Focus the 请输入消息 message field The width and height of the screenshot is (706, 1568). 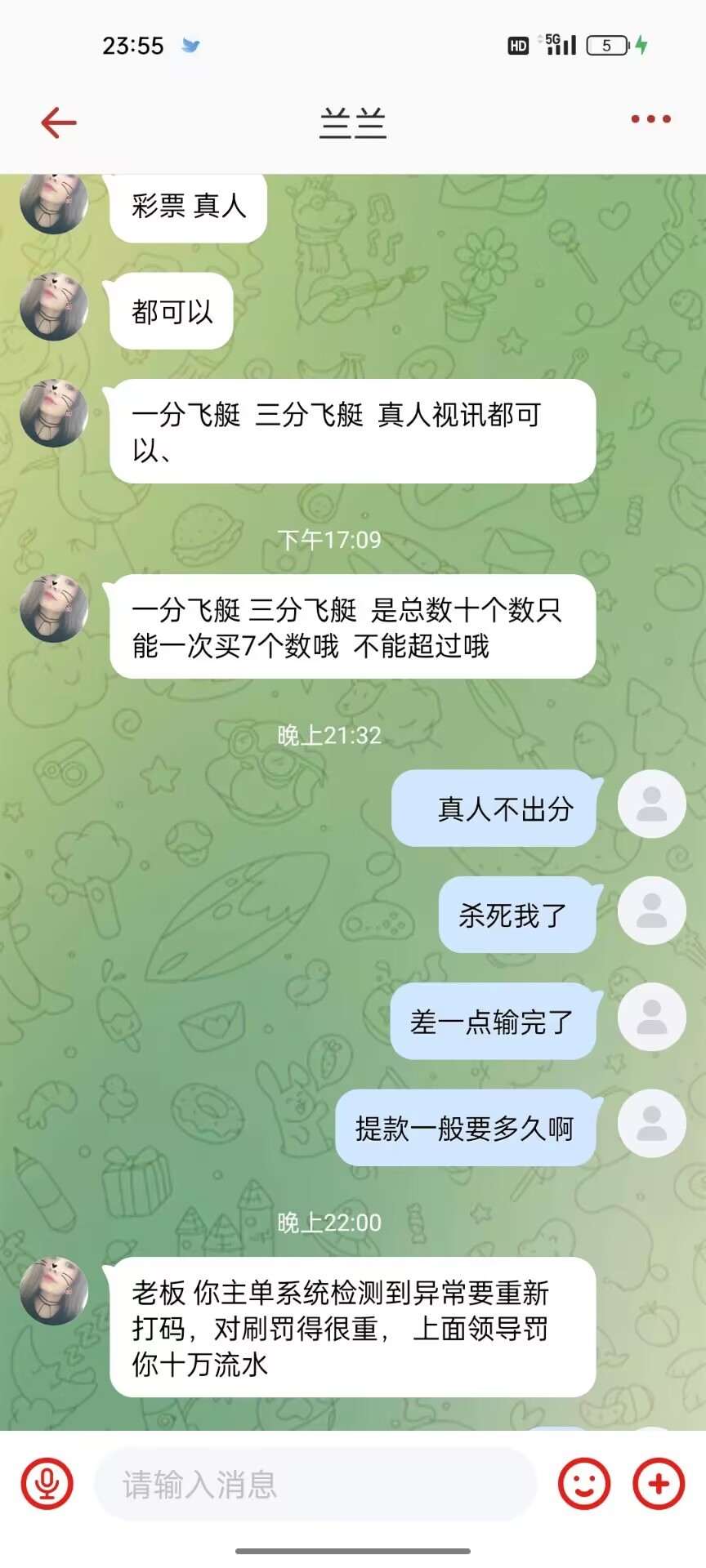pyautogui.click(x=315, y=1484)
